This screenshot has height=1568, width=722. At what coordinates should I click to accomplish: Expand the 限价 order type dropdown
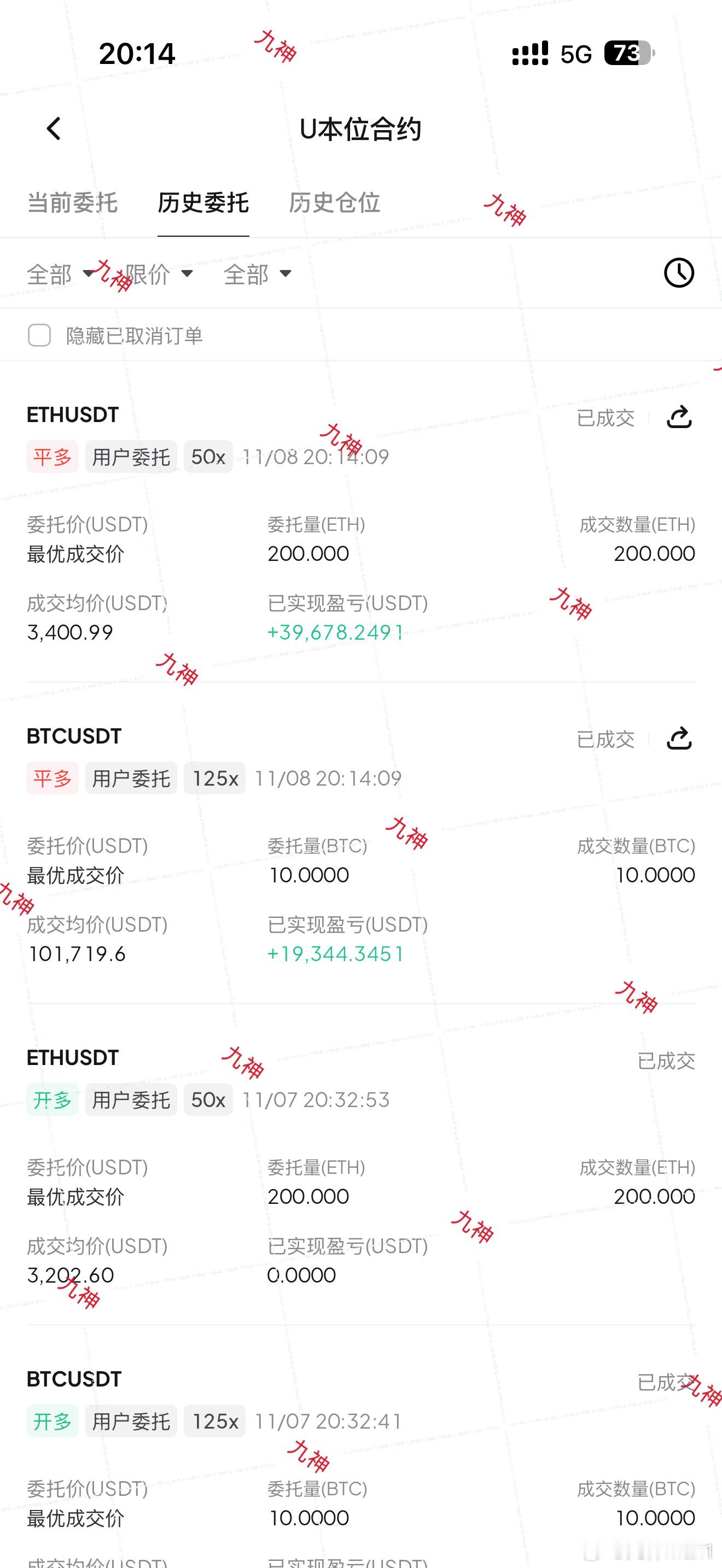[149, 274]
